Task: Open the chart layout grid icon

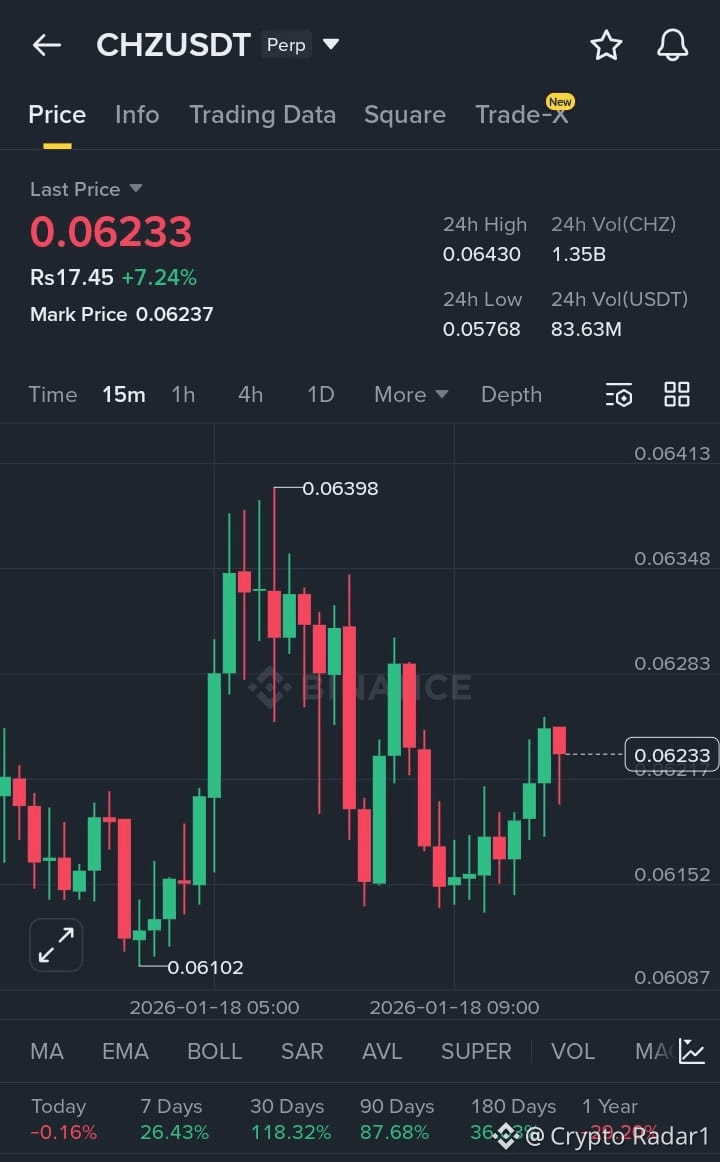Action: (676, 395)
